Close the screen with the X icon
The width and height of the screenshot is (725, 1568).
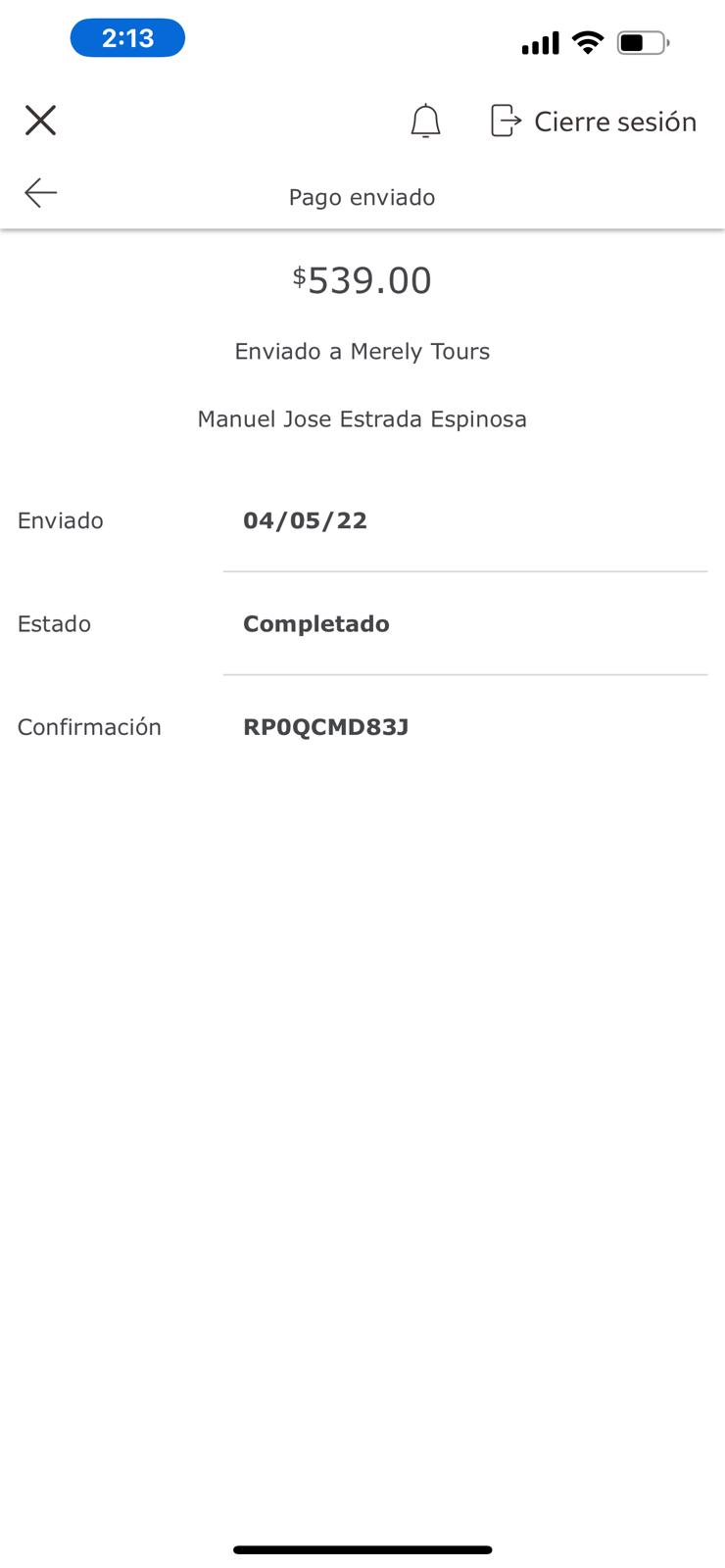[x=40, y=120]
